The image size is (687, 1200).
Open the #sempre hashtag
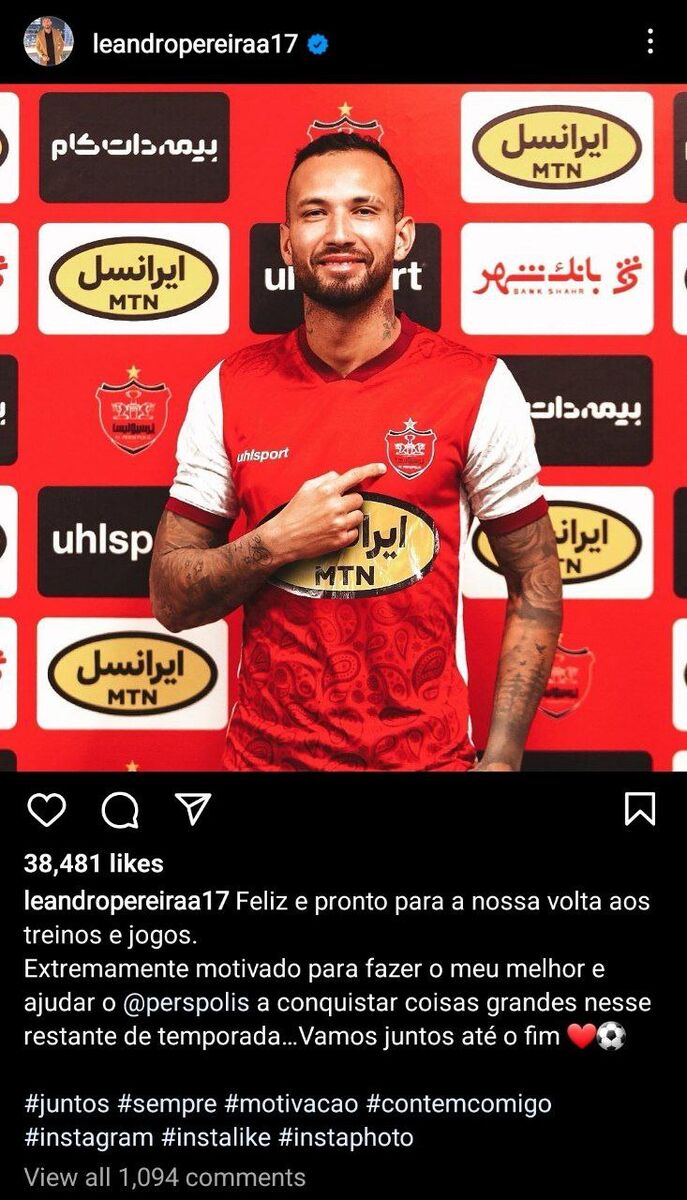coord(166,1104)
